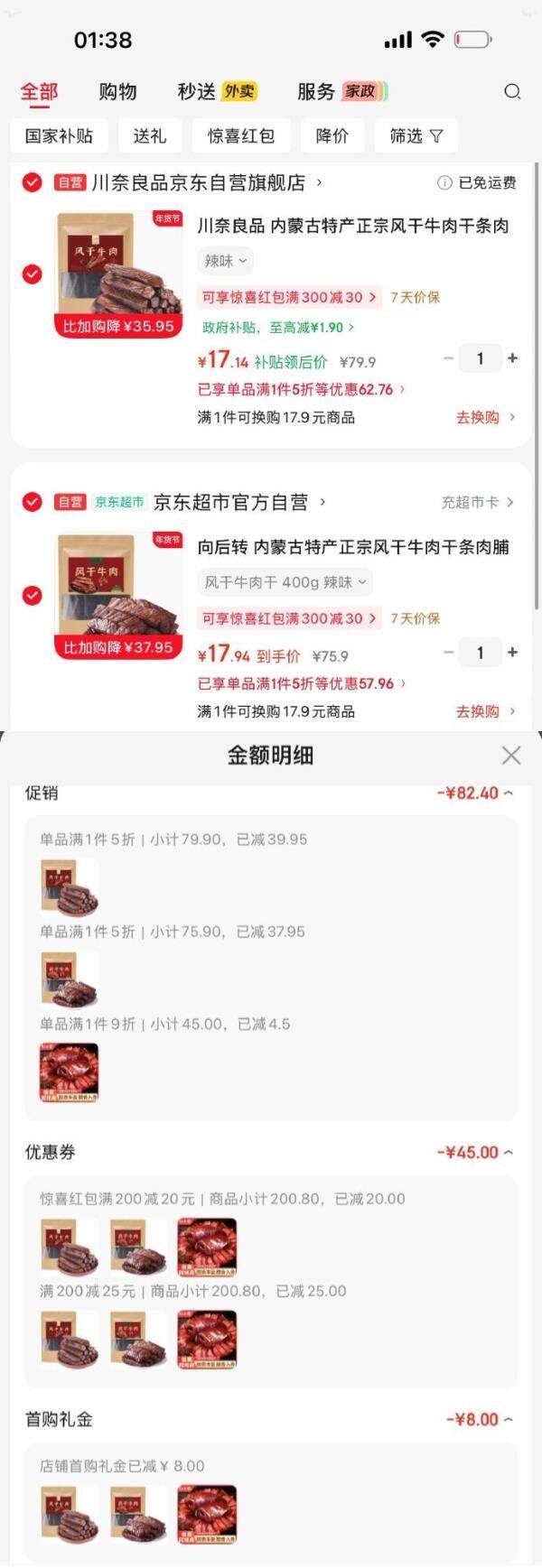Select the 送礼 filter chip
Screen dimensions: 542x1568
(149, 136)
